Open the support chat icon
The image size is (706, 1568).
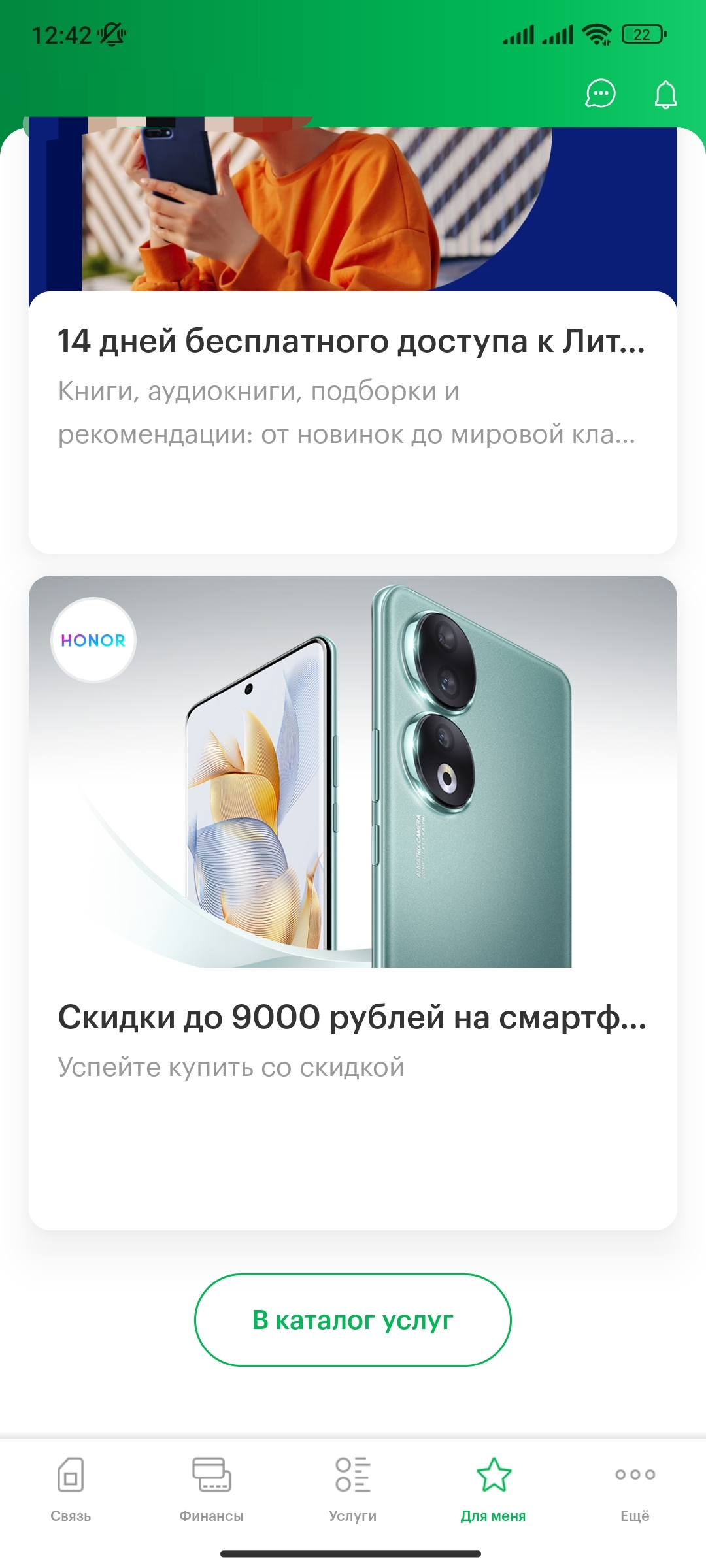tap(600, 94)
